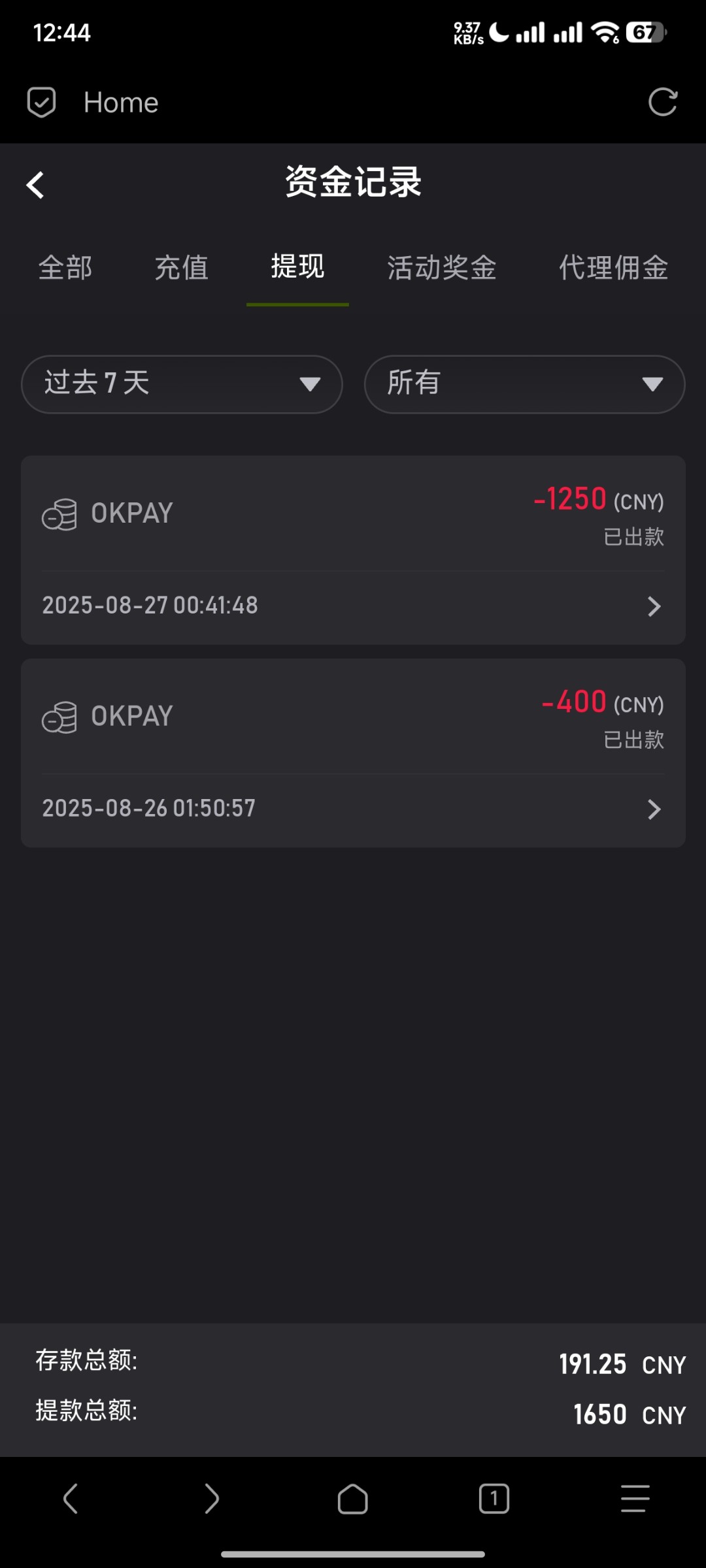Open the browser hamburger menu
This screenshot has height=1568, width=706.
pyautogui.click(x=635, y=1498)
